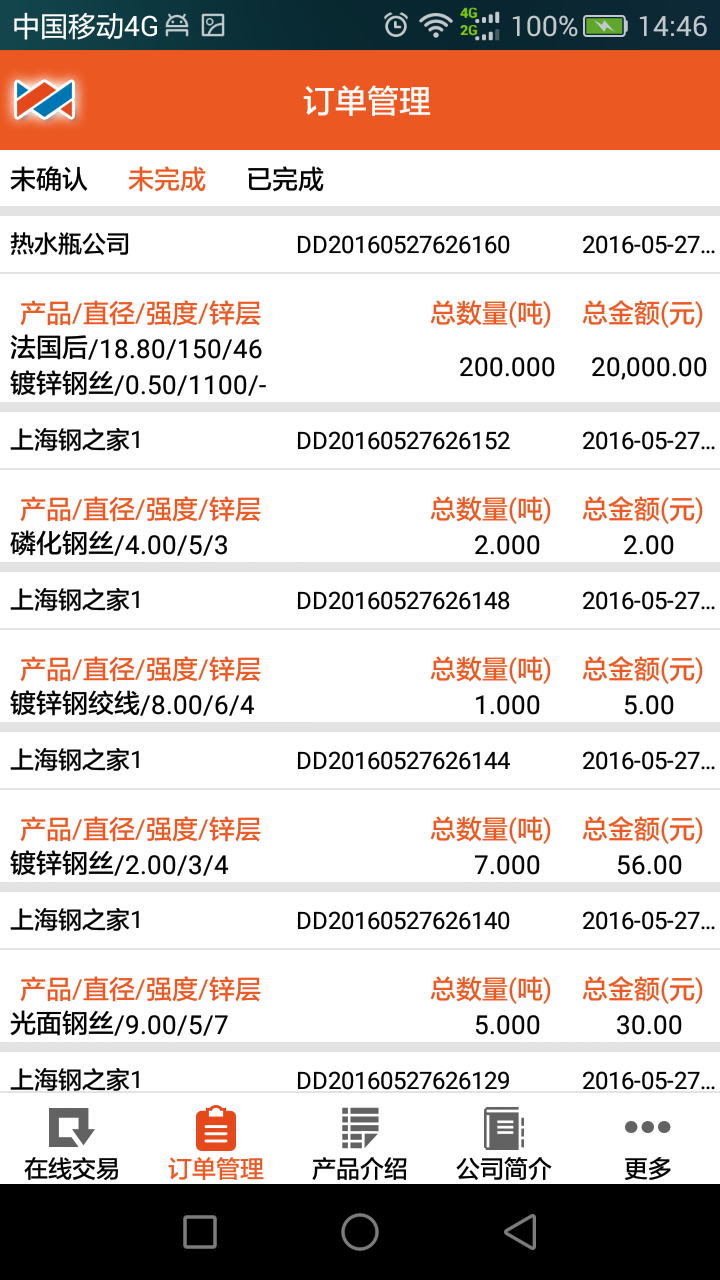Switch to the 已完成 tab

click(x=286, y=180)
